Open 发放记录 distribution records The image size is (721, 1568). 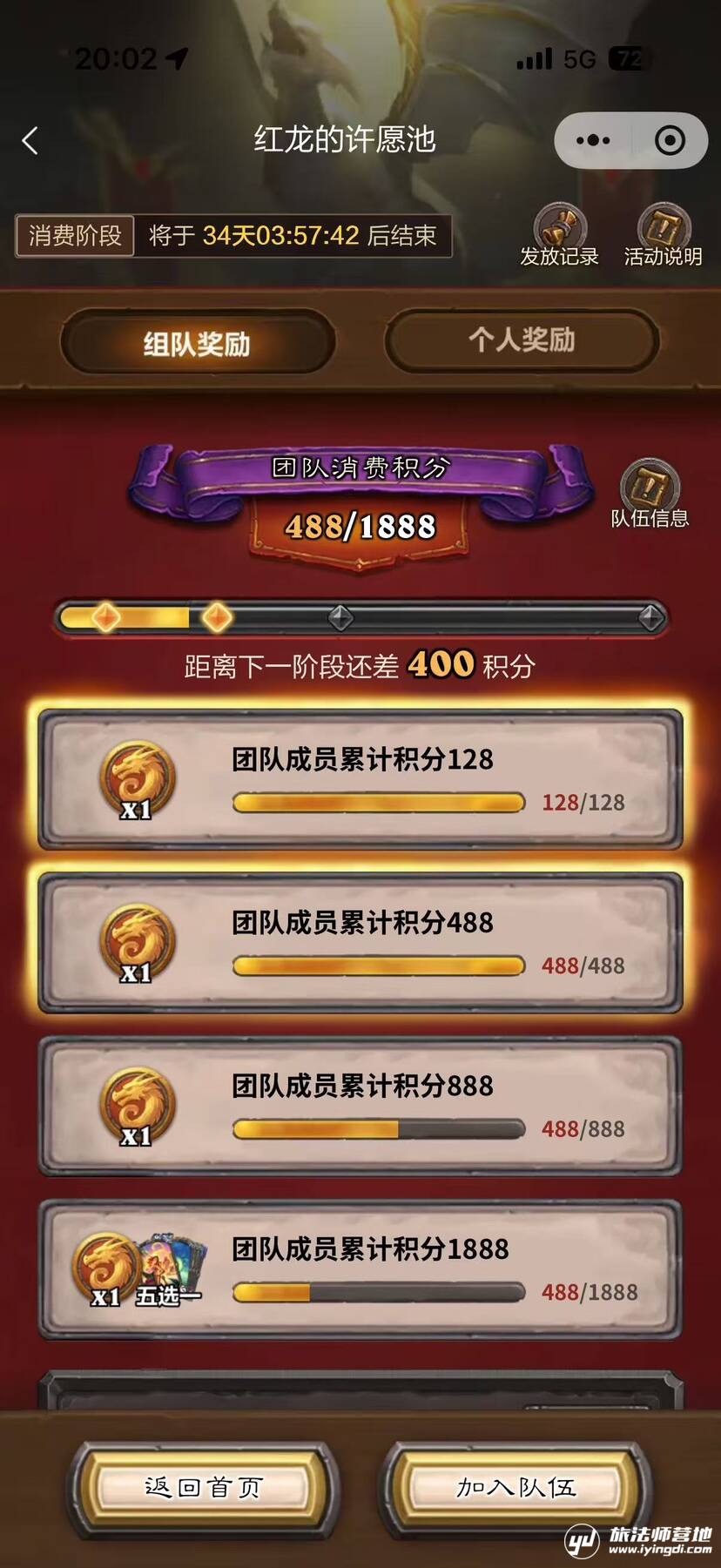pos(559,233)
